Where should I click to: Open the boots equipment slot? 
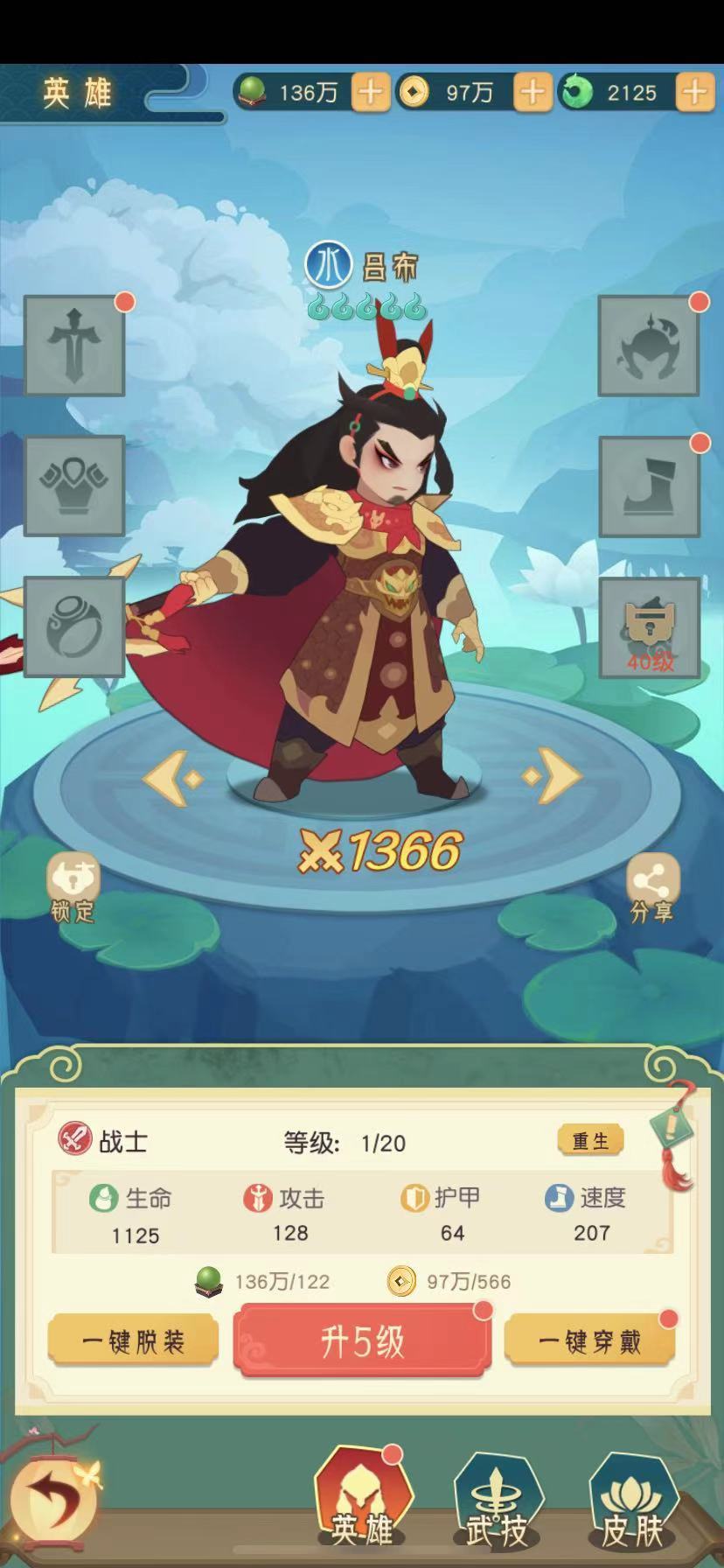tap(649, 486)
